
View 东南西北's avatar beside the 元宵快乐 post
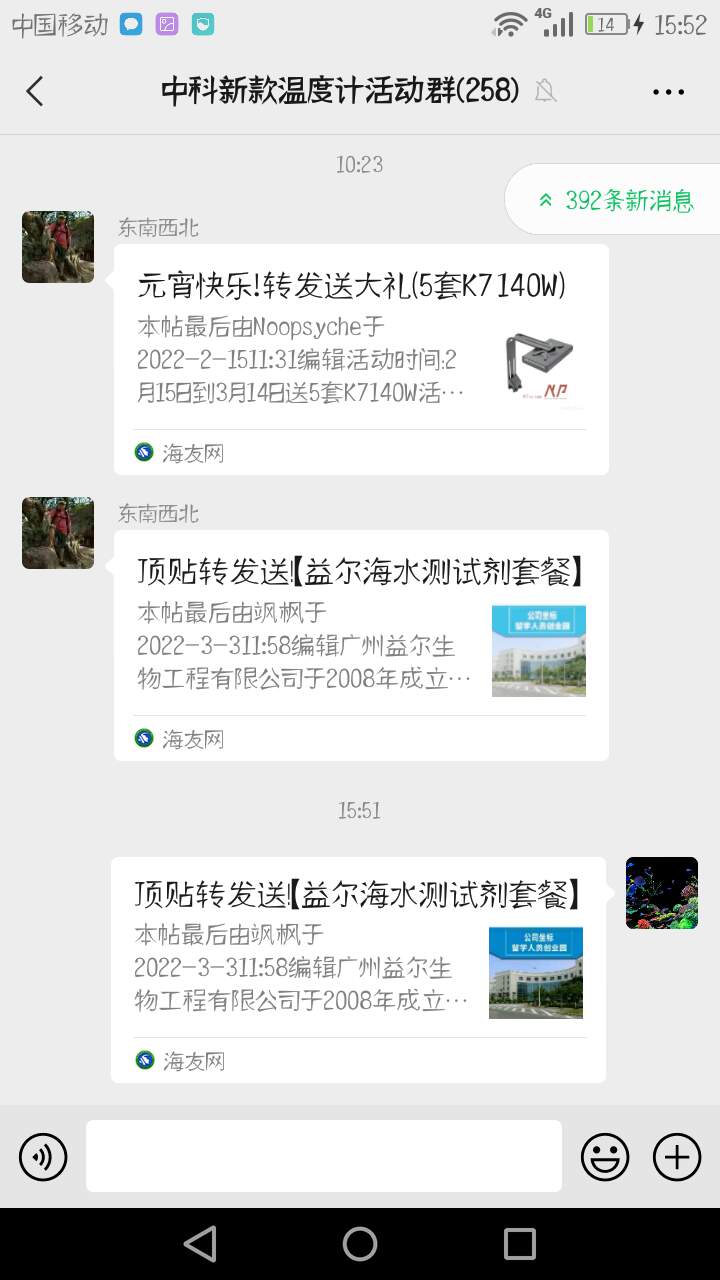[58, 247]
